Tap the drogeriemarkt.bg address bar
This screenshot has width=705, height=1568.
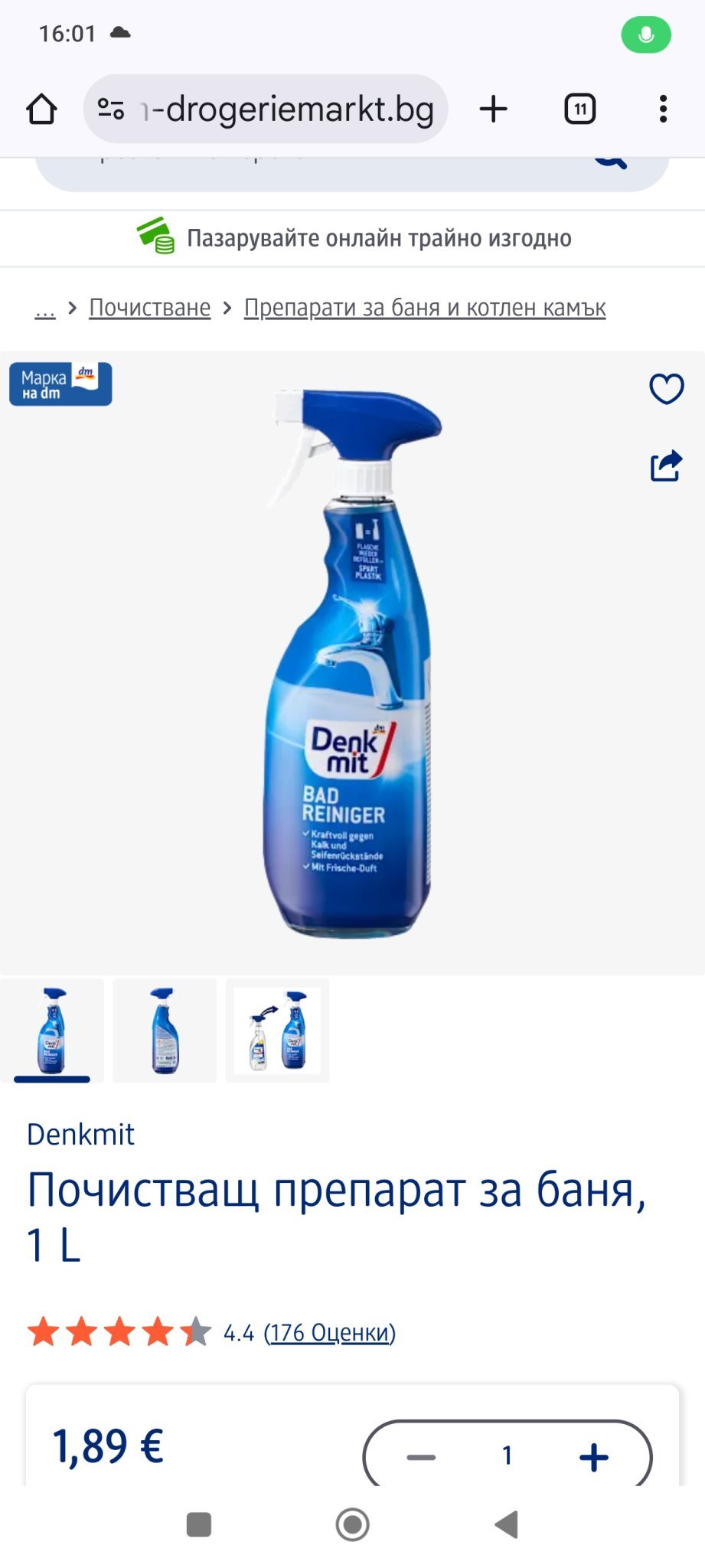[266, 109]
